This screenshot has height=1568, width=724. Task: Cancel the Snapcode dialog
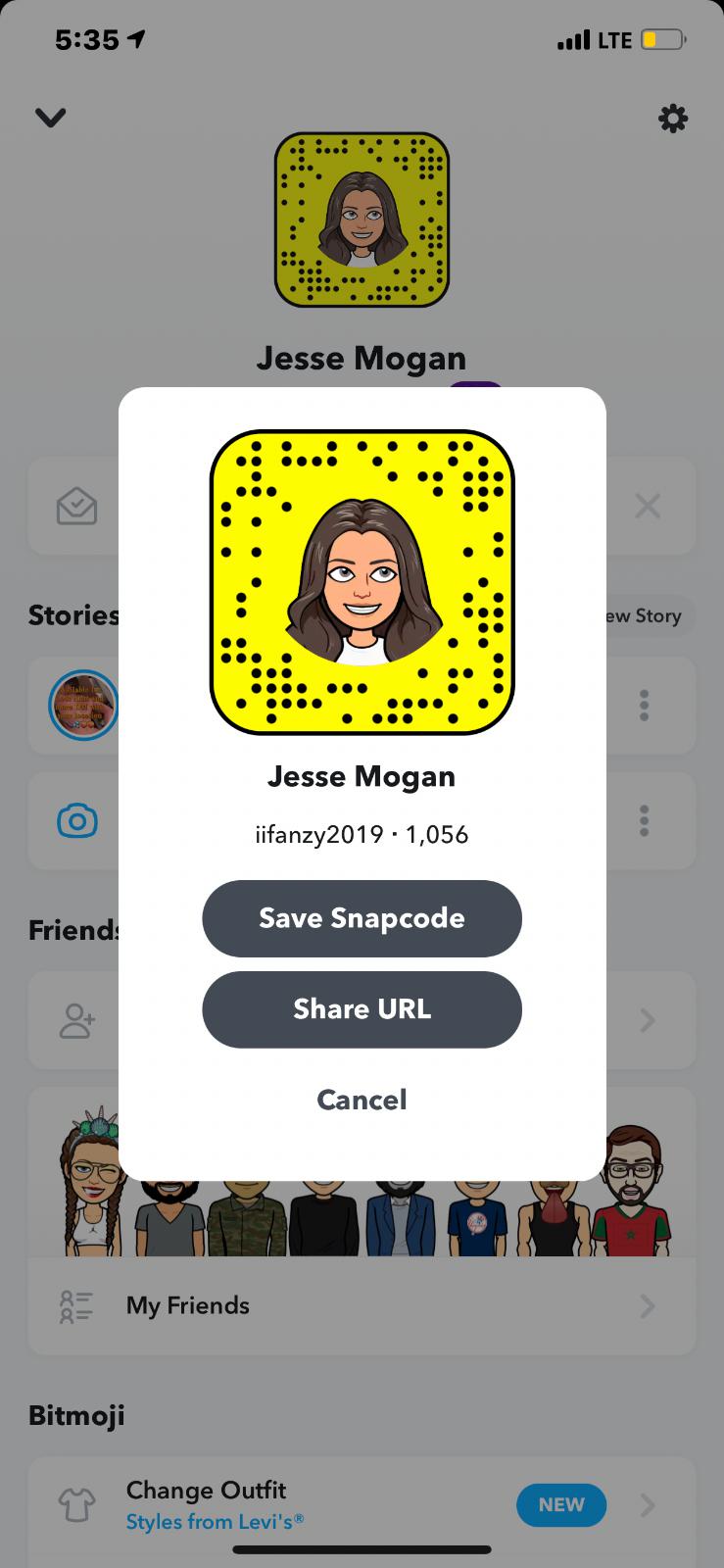(x=362, y=1100)
